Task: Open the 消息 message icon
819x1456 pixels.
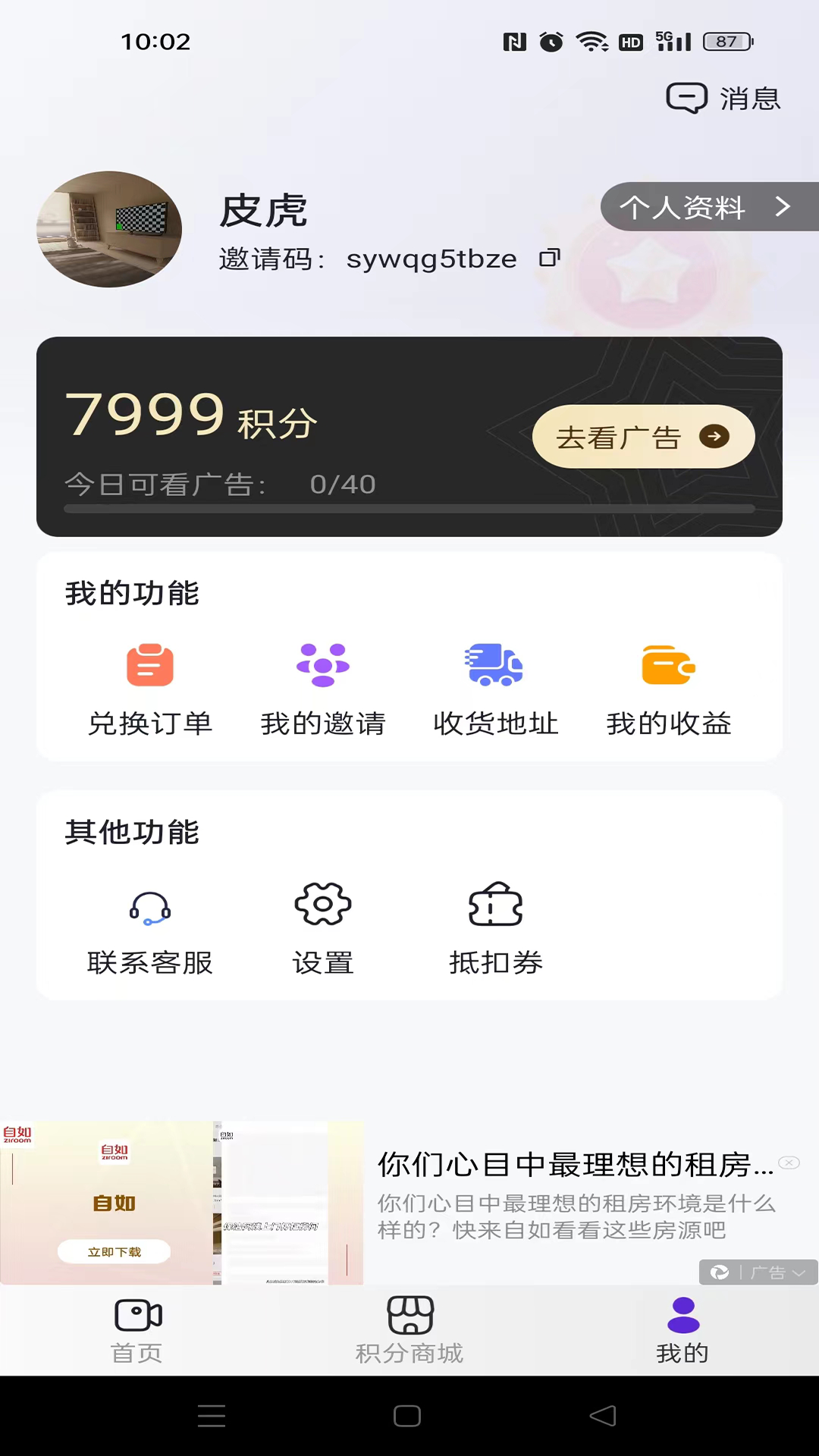Action: pyautogui.click(x=685, y=98)
